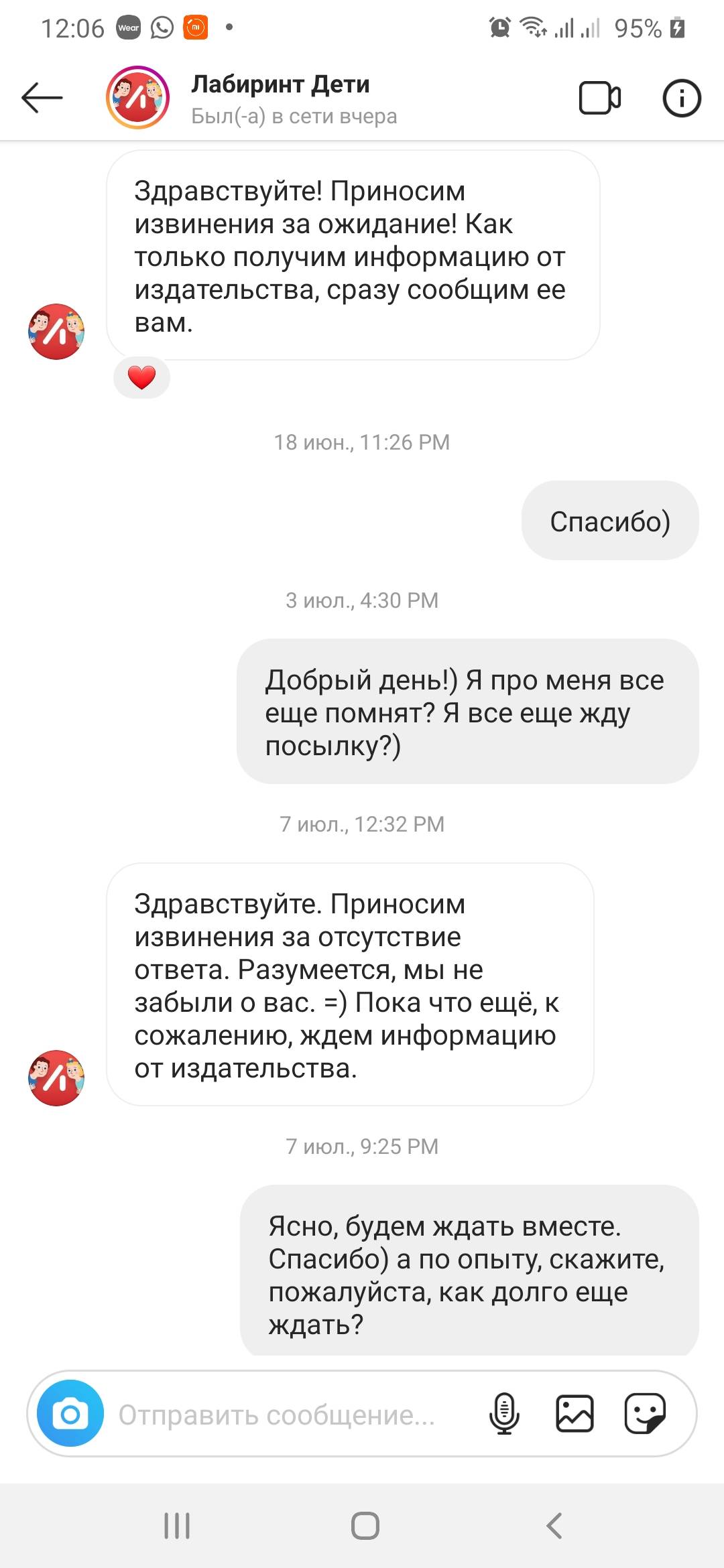The width and height of the screenshot is (724, 1568).
Task: Attach a picture from the gallery
Action: point(575,1413)
